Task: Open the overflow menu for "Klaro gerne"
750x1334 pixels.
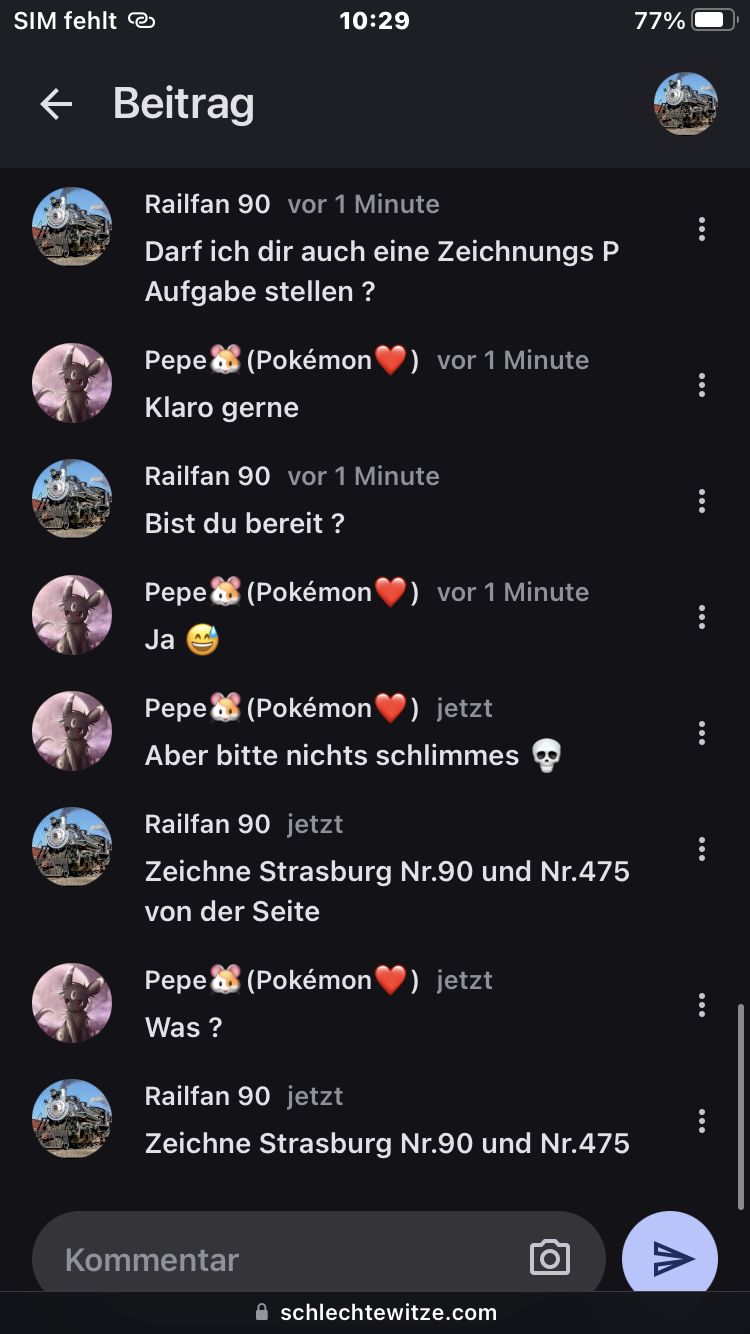Action: 702,385
